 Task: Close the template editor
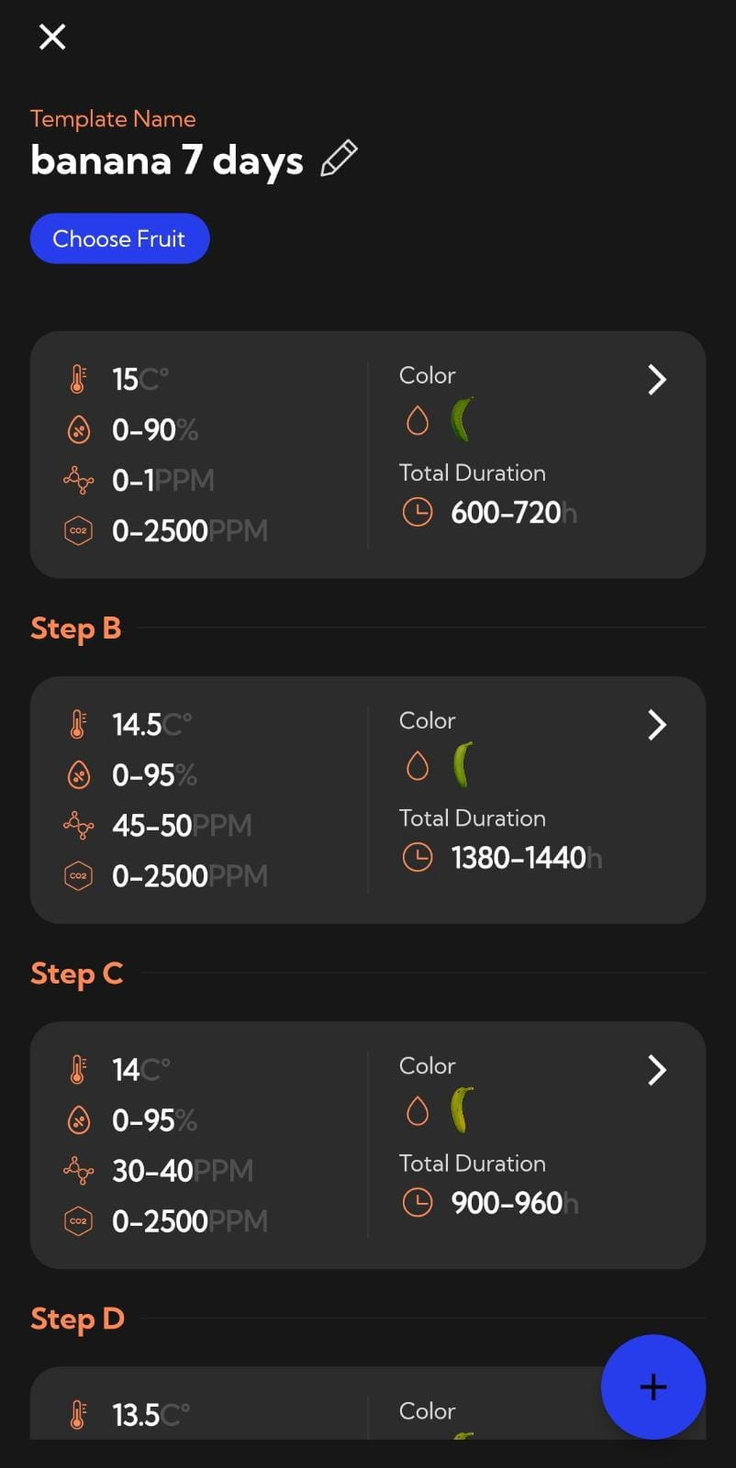(x=52, y=37)
